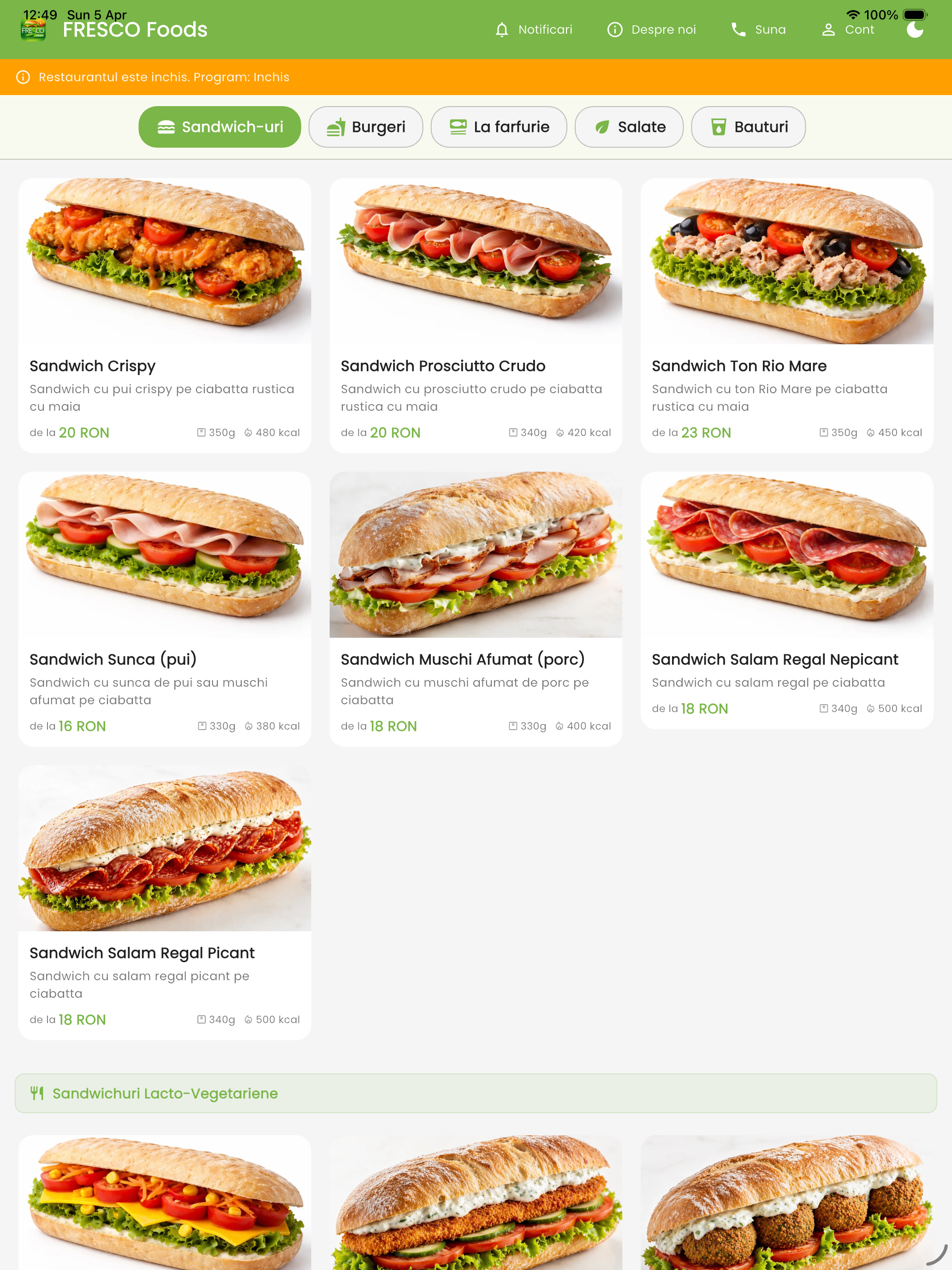Image resolution: width=952 pixels, height=1270 pixels.
Task: Open the Despre noi page
Action: point(651,30)
